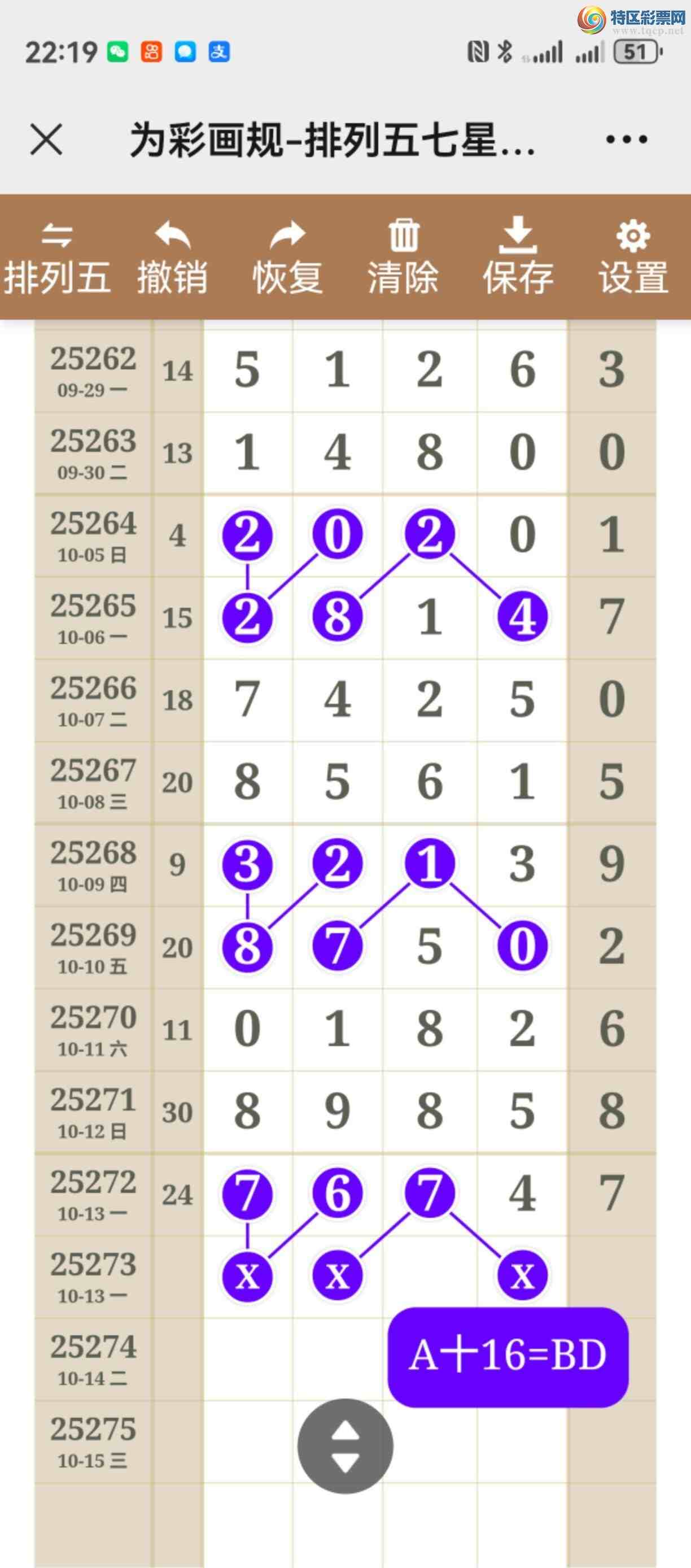
Task: Clear all markings with 清除
Action: click(403, 258)
